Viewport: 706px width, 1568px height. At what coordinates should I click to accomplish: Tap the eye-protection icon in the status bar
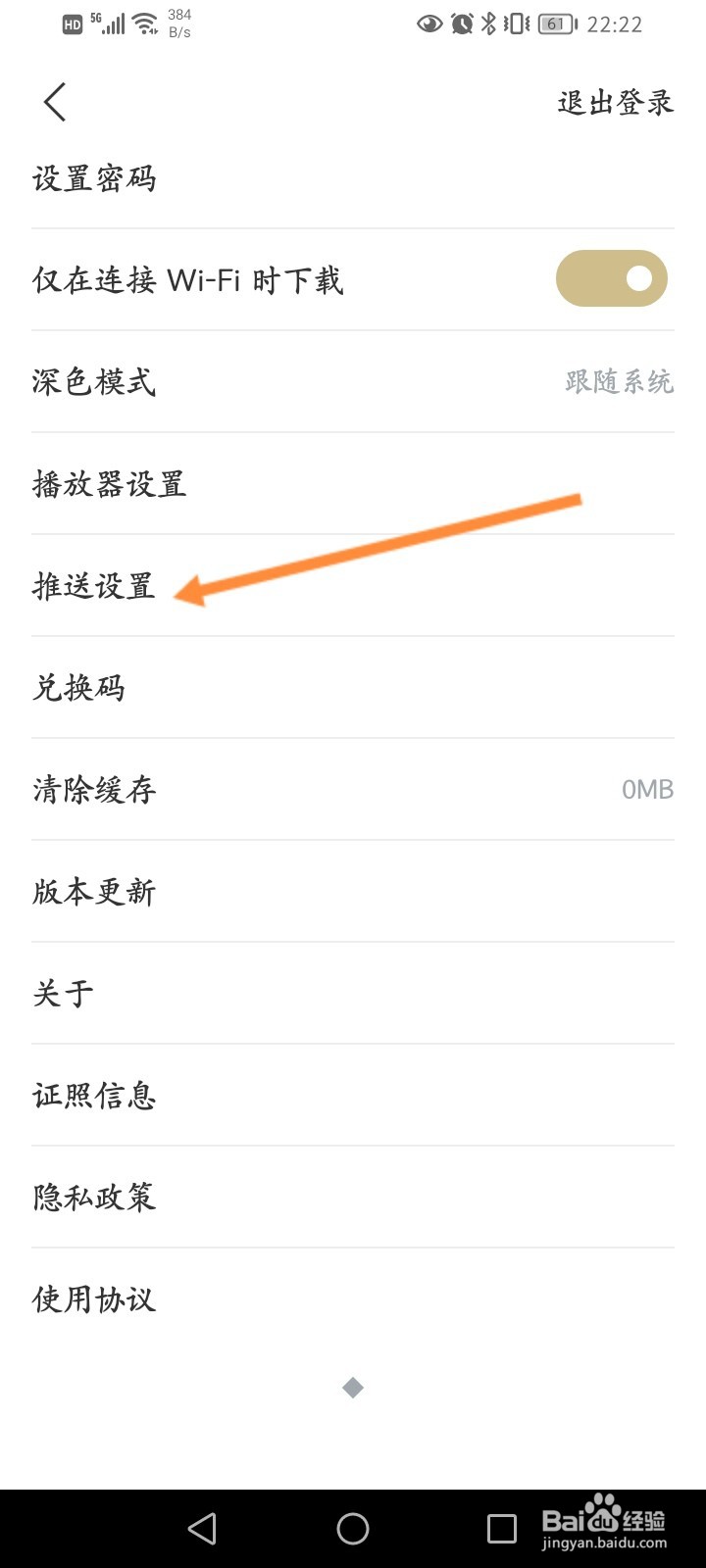pos(429,24)
